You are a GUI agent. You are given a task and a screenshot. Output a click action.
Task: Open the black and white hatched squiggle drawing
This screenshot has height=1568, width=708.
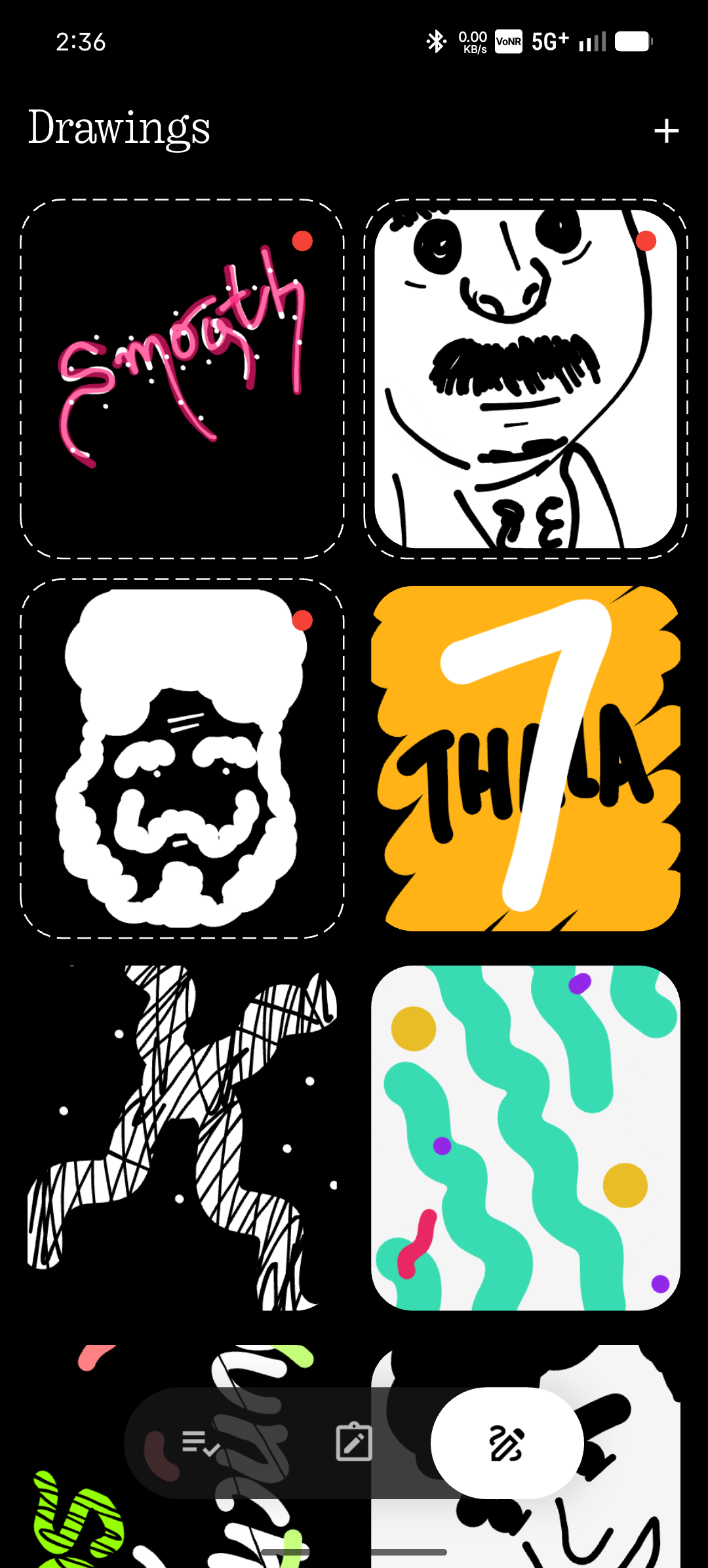click(x=182, y=1137)
